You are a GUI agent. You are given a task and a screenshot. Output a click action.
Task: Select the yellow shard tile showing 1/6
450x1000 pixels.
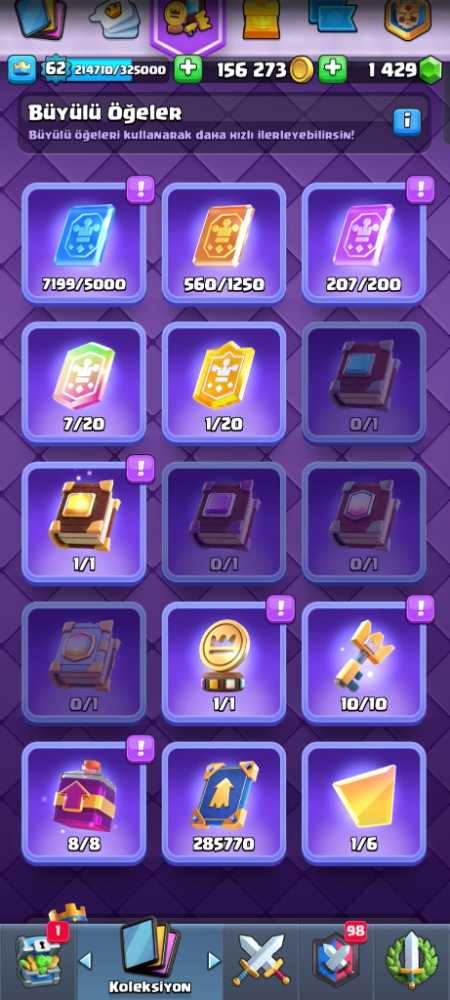(364, 802)
